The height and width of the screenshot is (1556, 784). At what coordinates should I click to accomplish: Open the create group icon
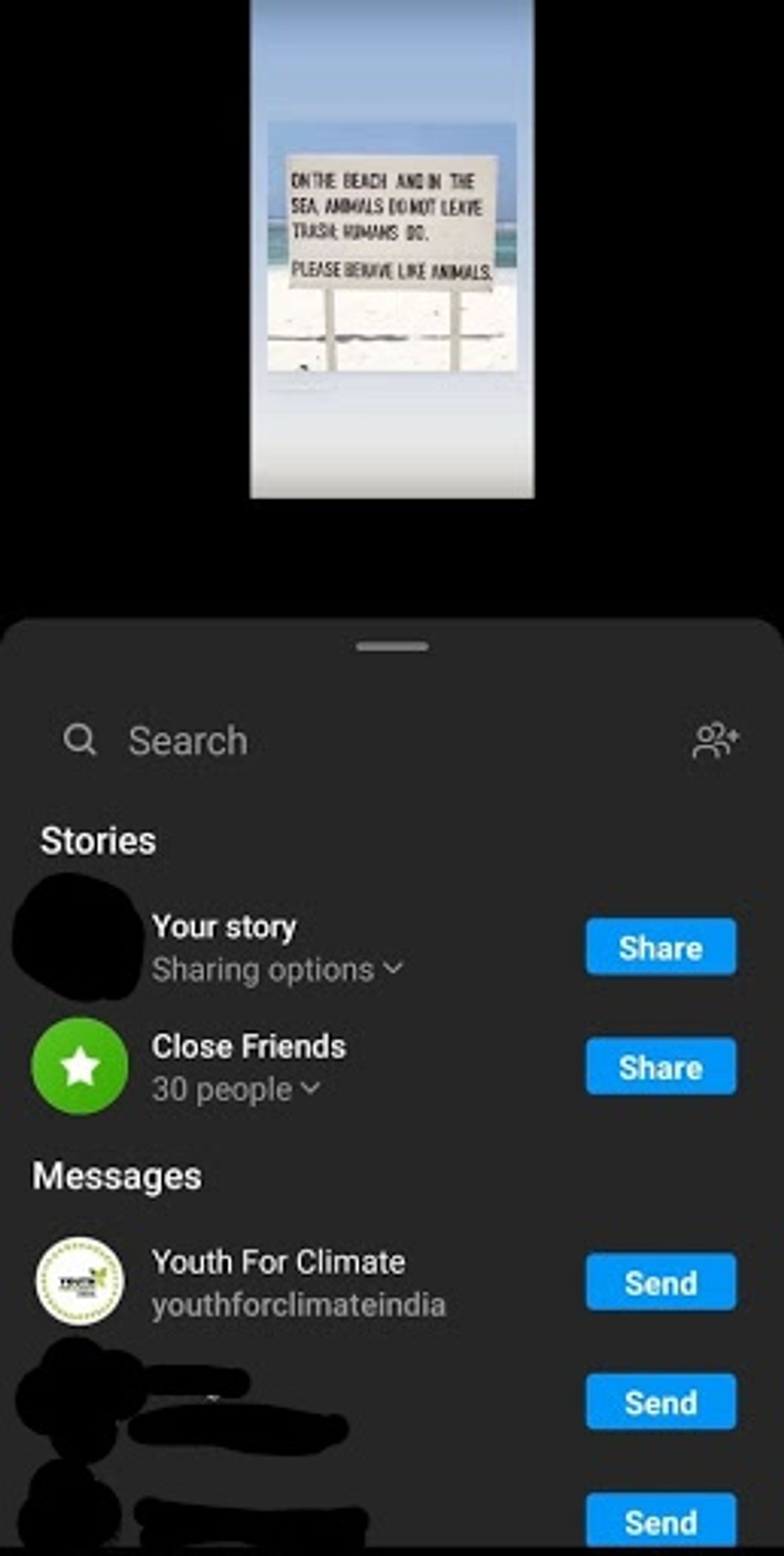715,740
